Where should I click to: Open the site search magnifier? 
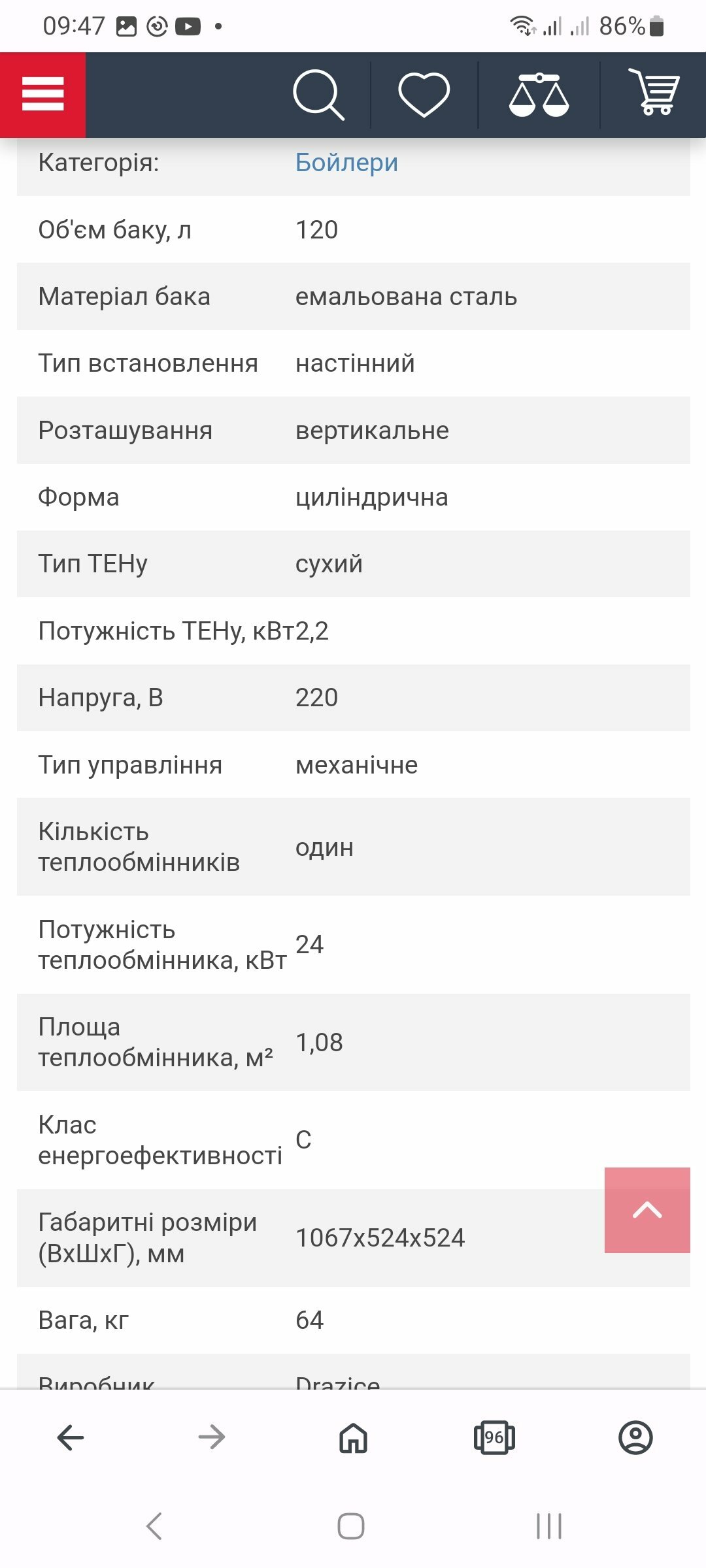click(x=318, y=95)
